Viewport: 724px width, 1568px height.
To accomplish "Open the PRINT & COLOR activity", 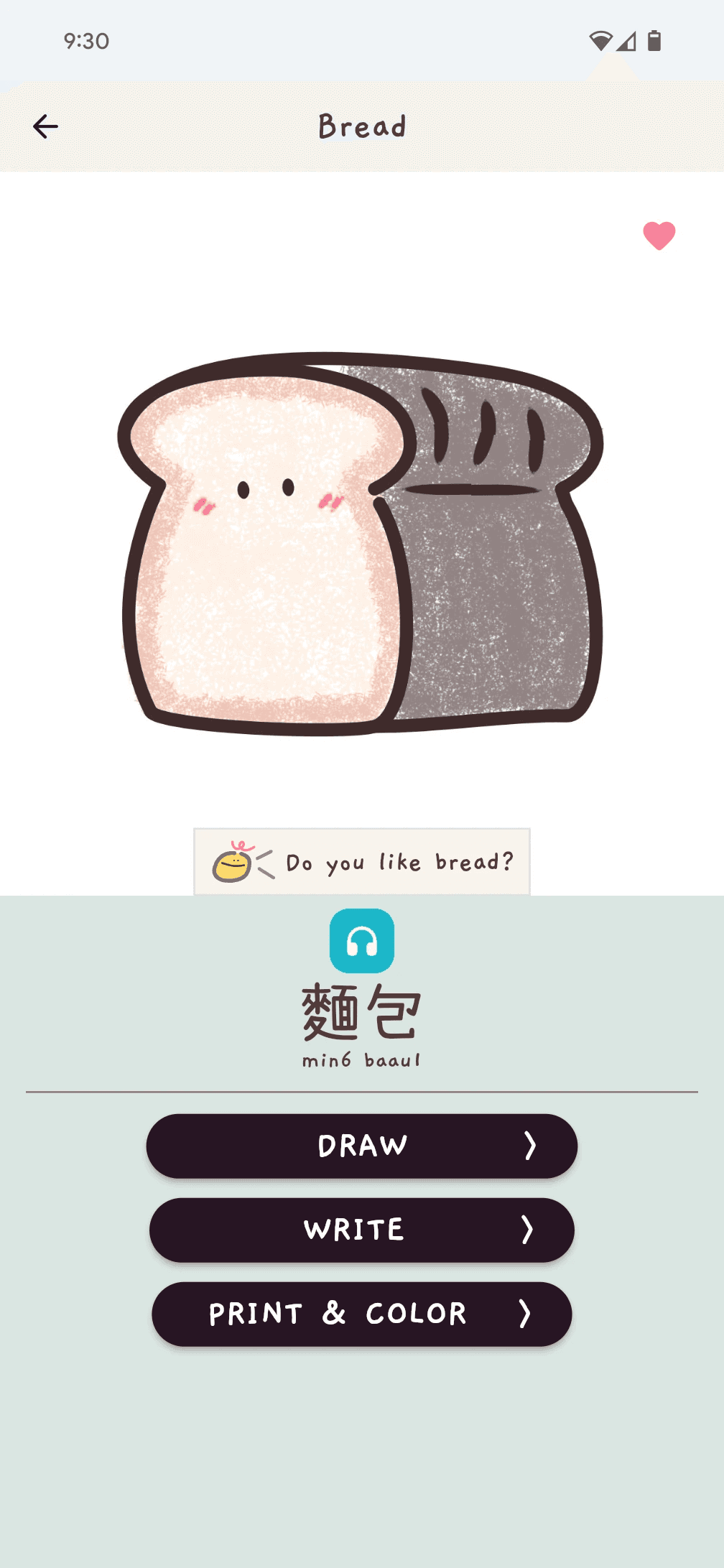I will 362,1314.
